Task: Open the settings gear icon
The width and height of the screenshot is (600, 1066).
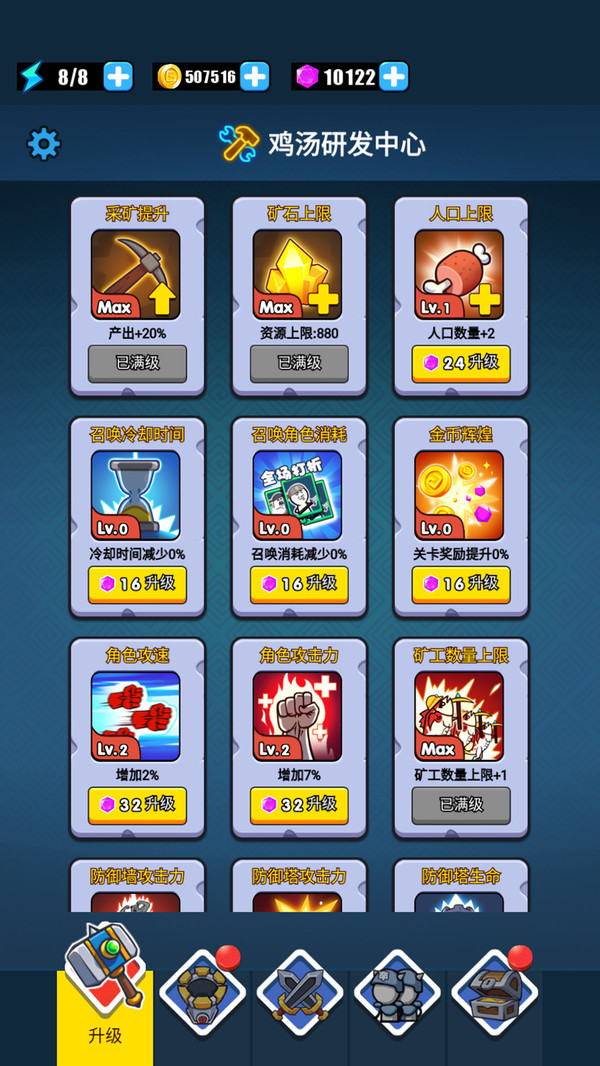Action: (x=43, y=144)
